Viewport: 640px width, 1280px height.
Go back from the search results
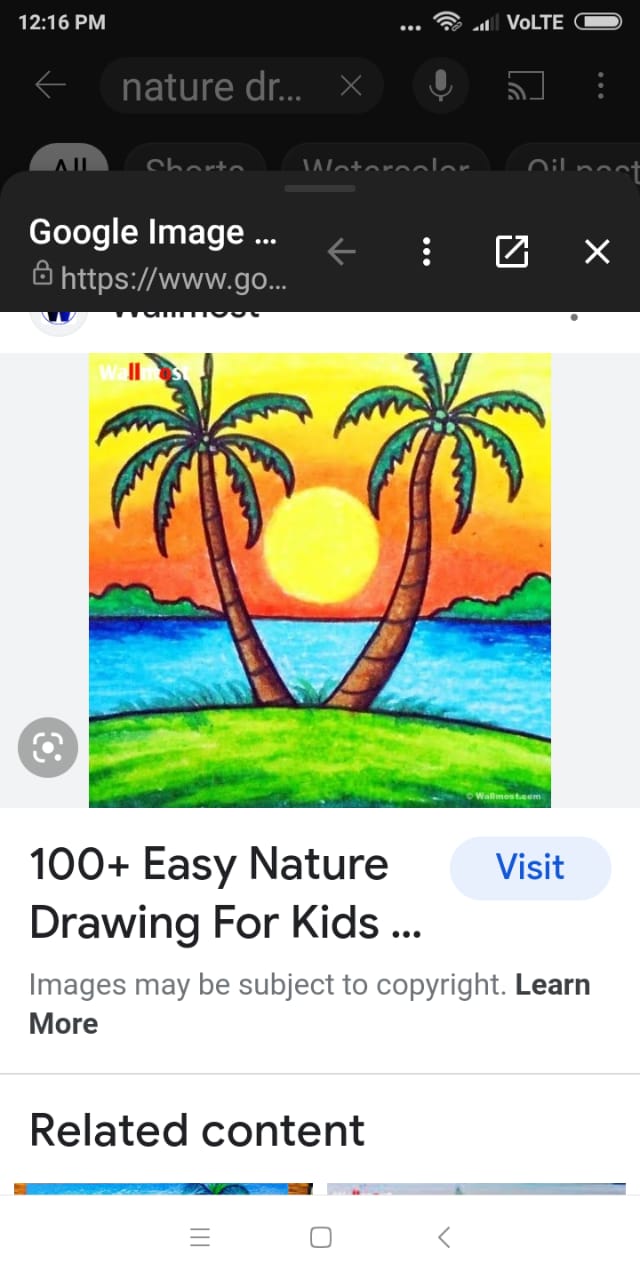click(x=50, y=86)
